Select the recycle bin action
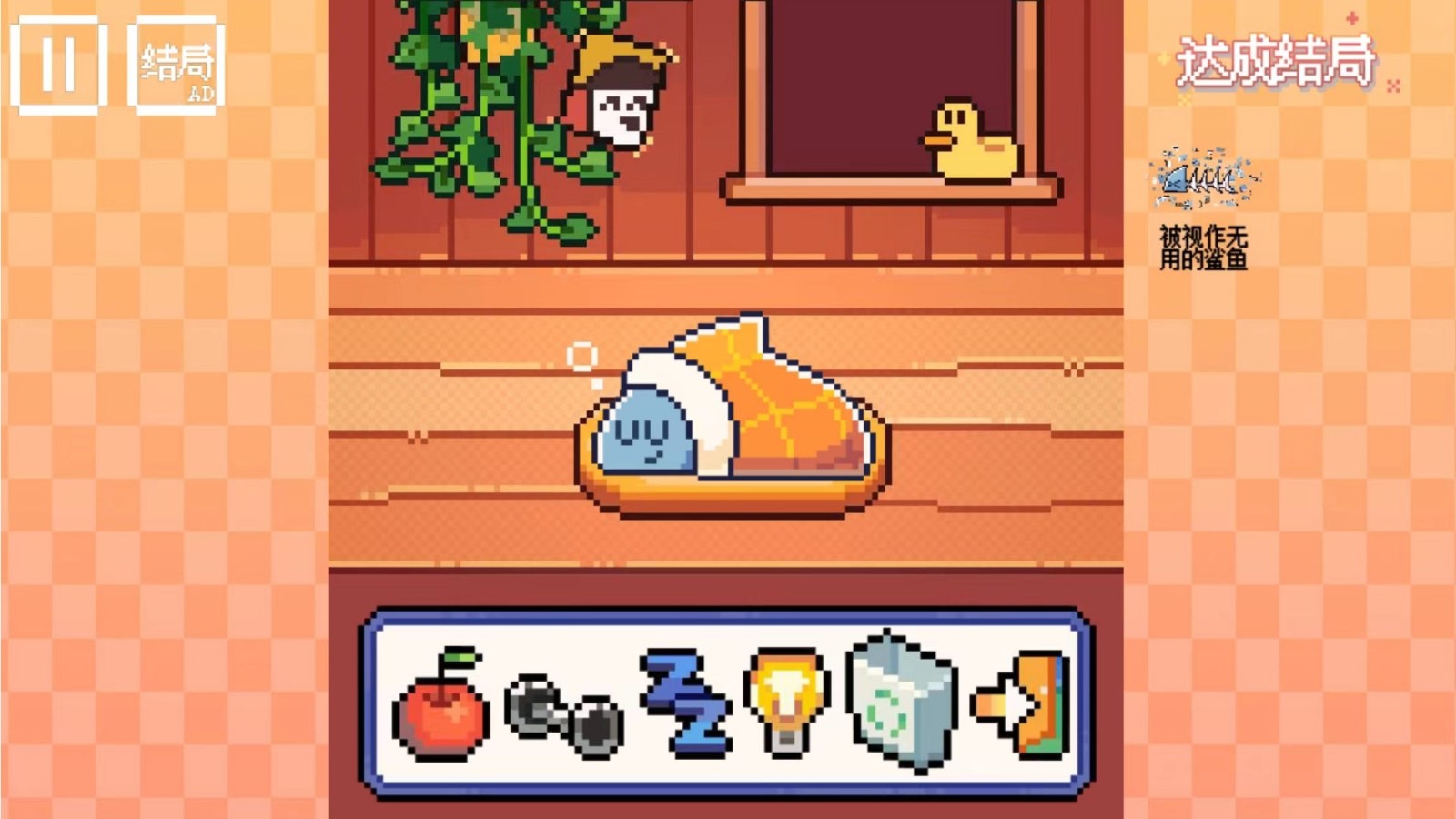The image size is (1456, 819). coord(899,701)
